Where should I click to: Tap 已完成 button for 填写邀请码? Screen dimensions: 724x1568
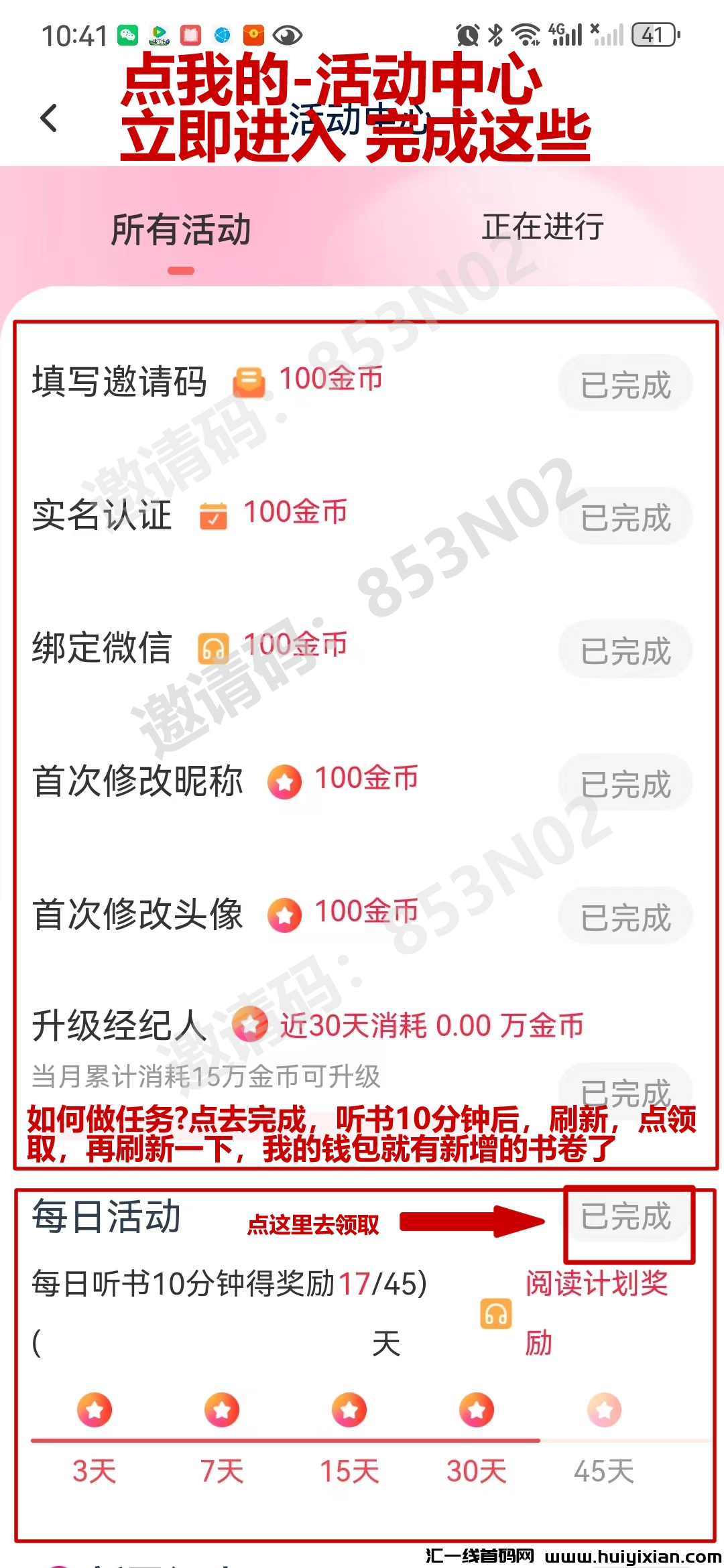625,385
